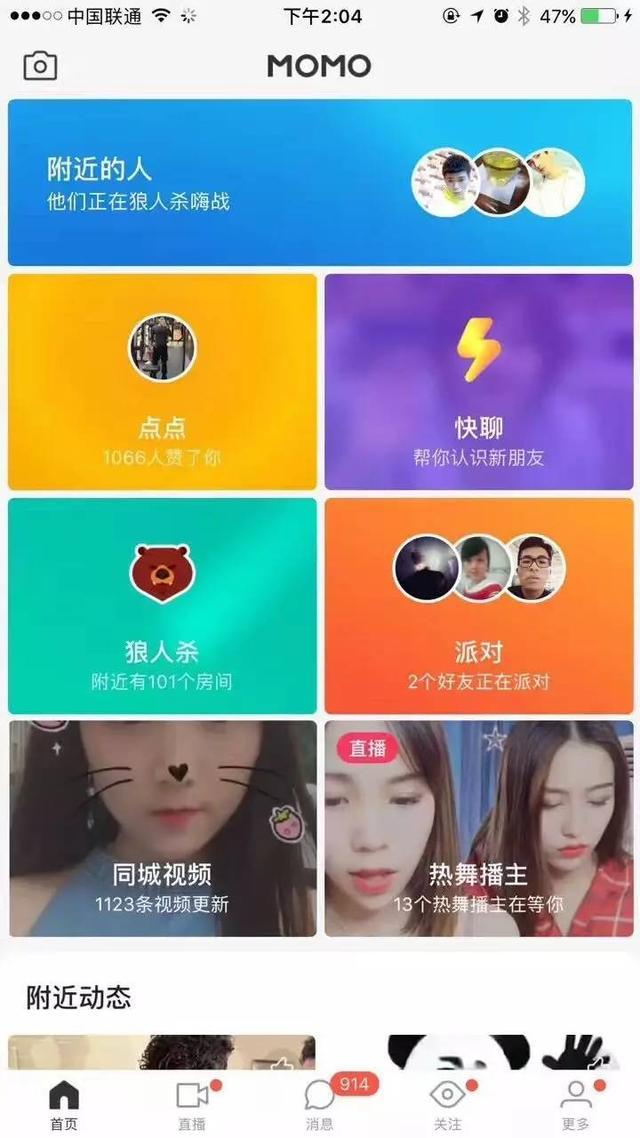Screen dimensions: 640x1138
Task: Open the 同城视频 local videos tile
Action: coord(162,829)
